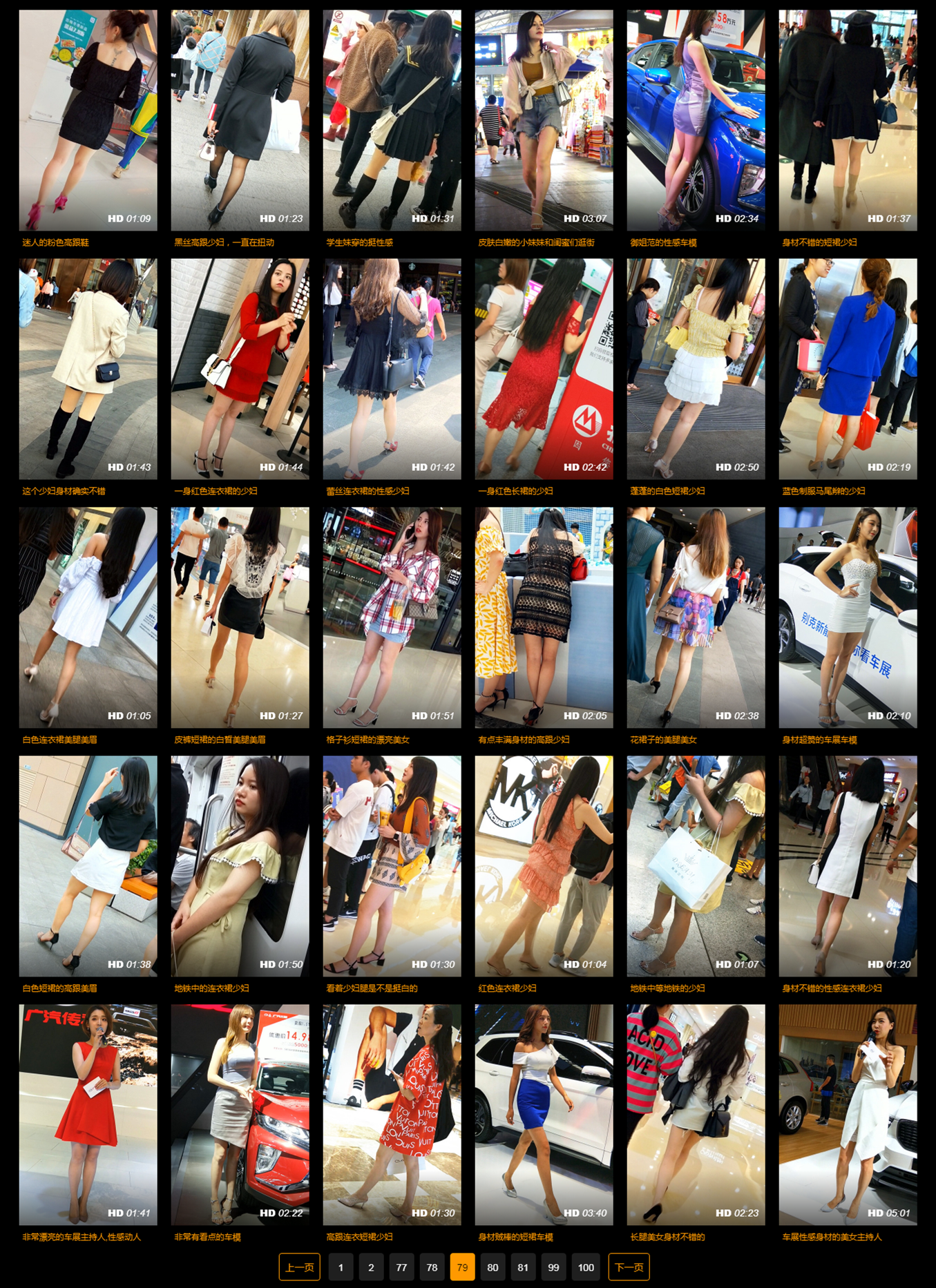Jump to page 2
The image size is (936, 1288).
371,1267
